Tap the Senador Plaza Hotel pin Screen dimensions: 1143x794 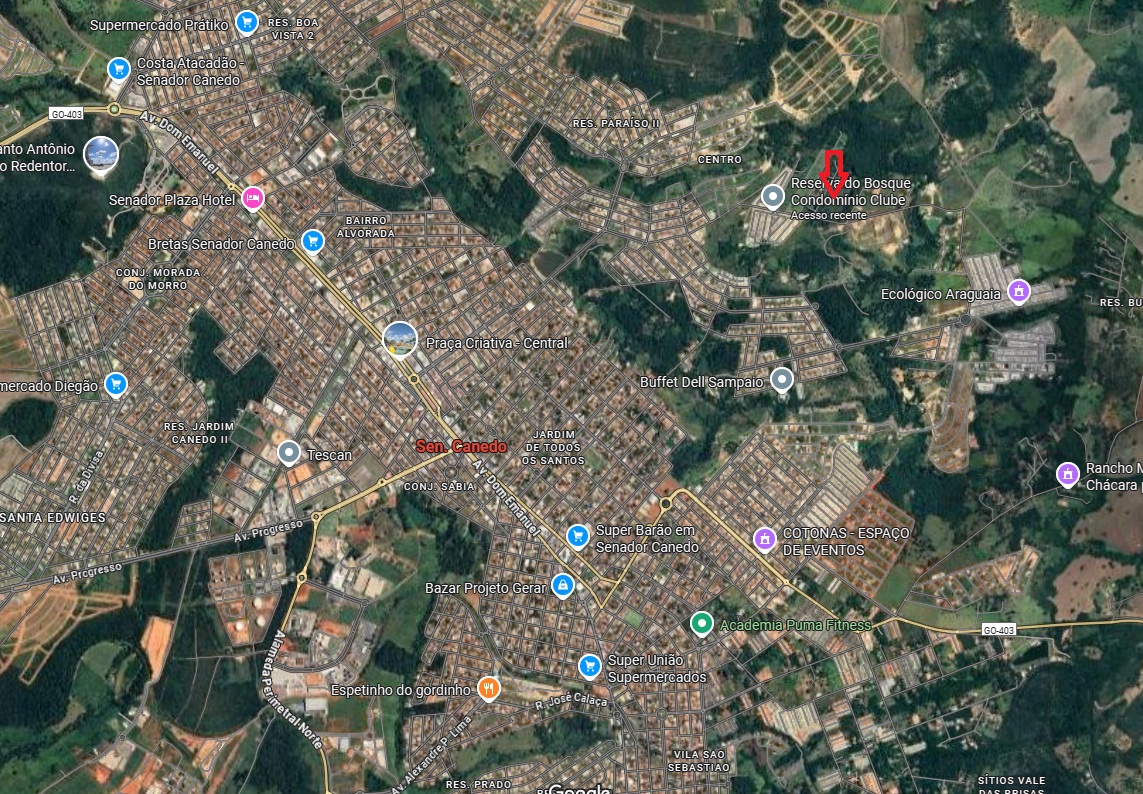(x=254, y=198)
